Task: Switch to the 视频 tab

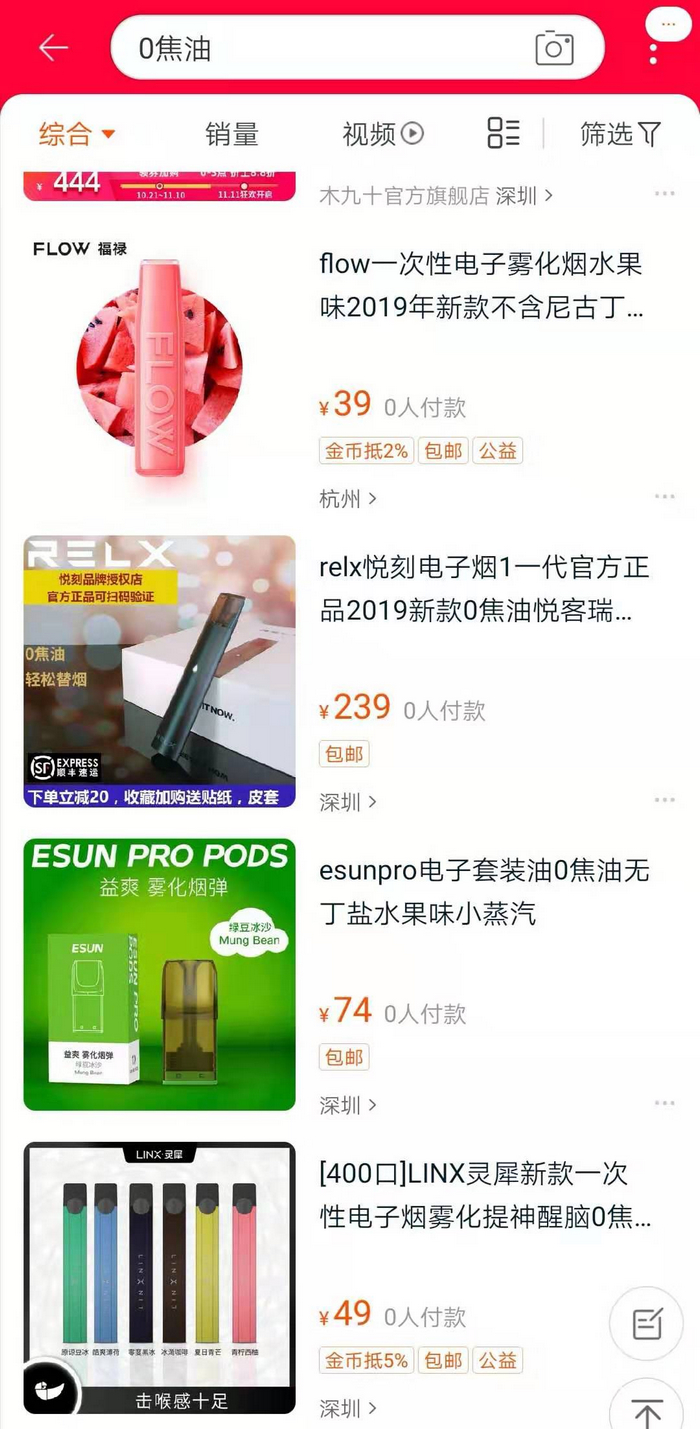Action: [x=383, y=134]
